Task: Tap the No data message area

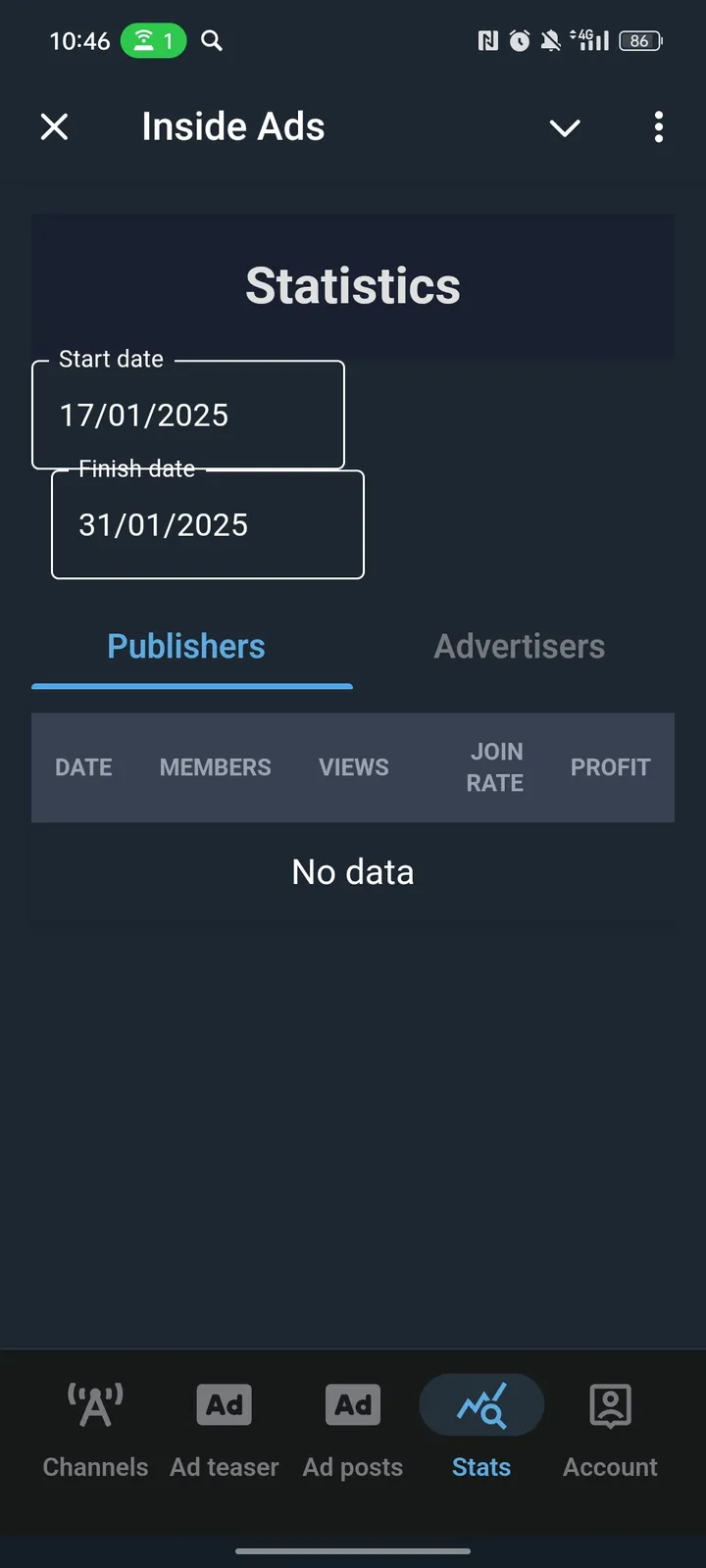Action: point(353,872)
